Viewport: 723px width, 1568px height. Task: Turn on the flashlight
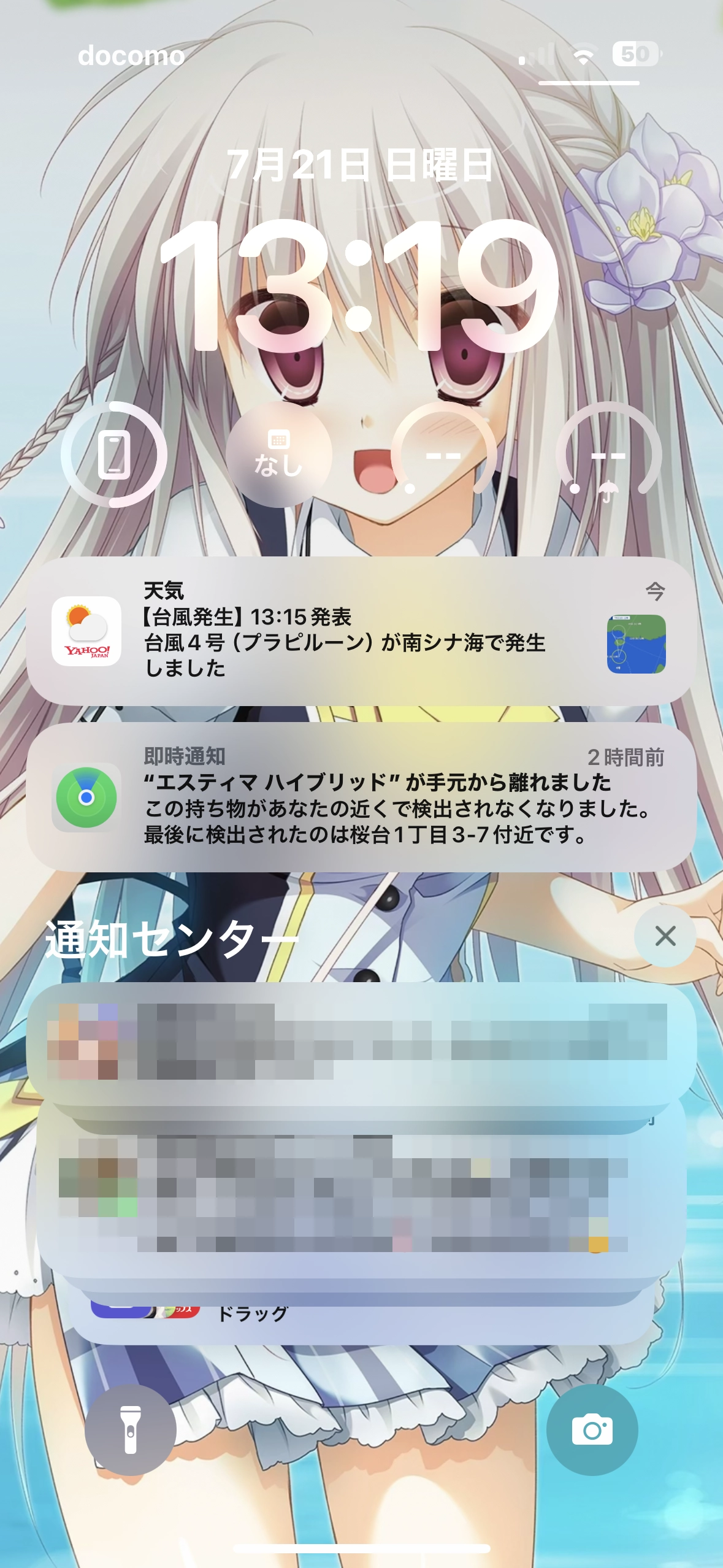(x=131, y=1429)
